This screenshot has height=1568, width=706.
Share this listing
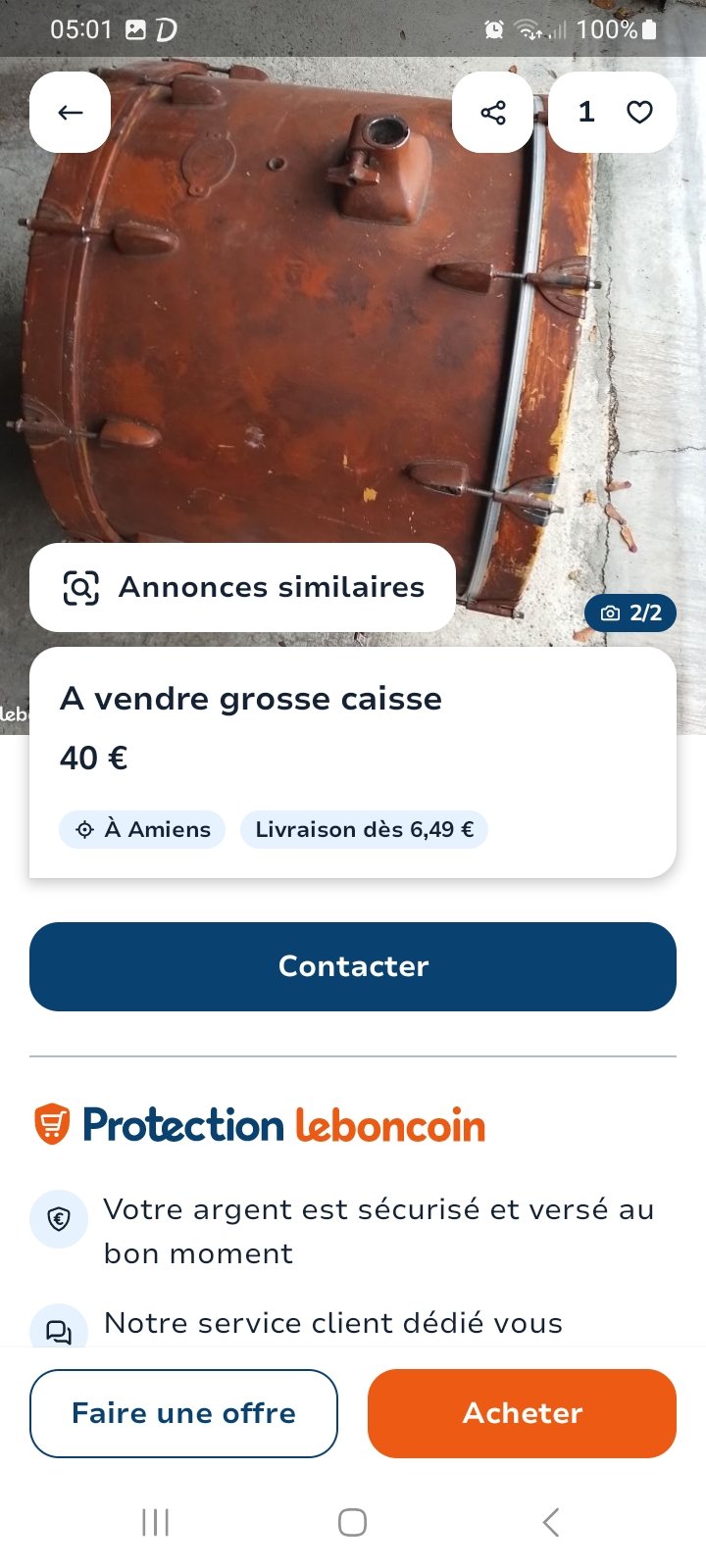tap(493, 113)
